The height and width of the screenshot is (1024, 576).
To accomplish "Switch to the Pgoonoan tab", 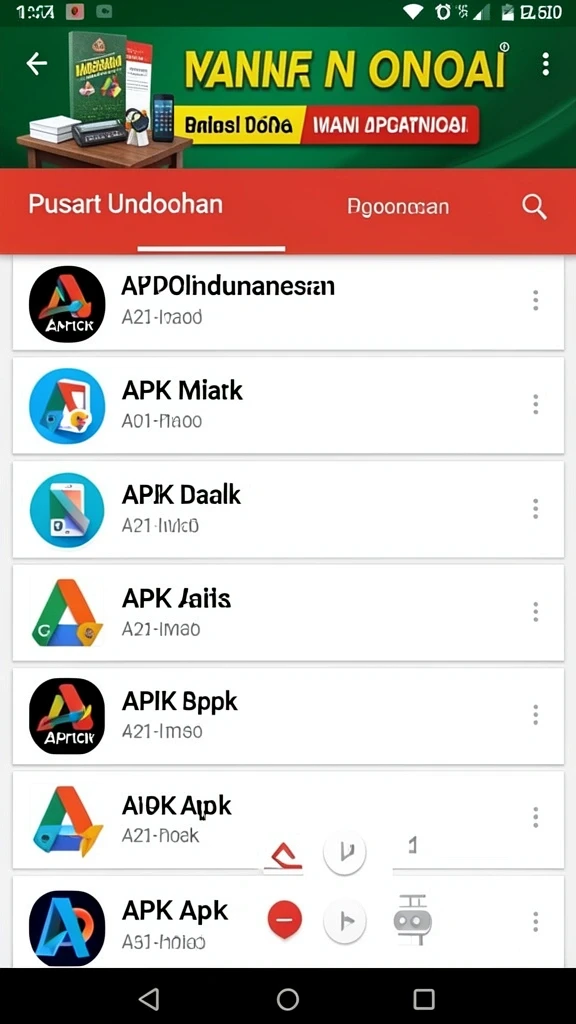I will [x=398, y=207].
